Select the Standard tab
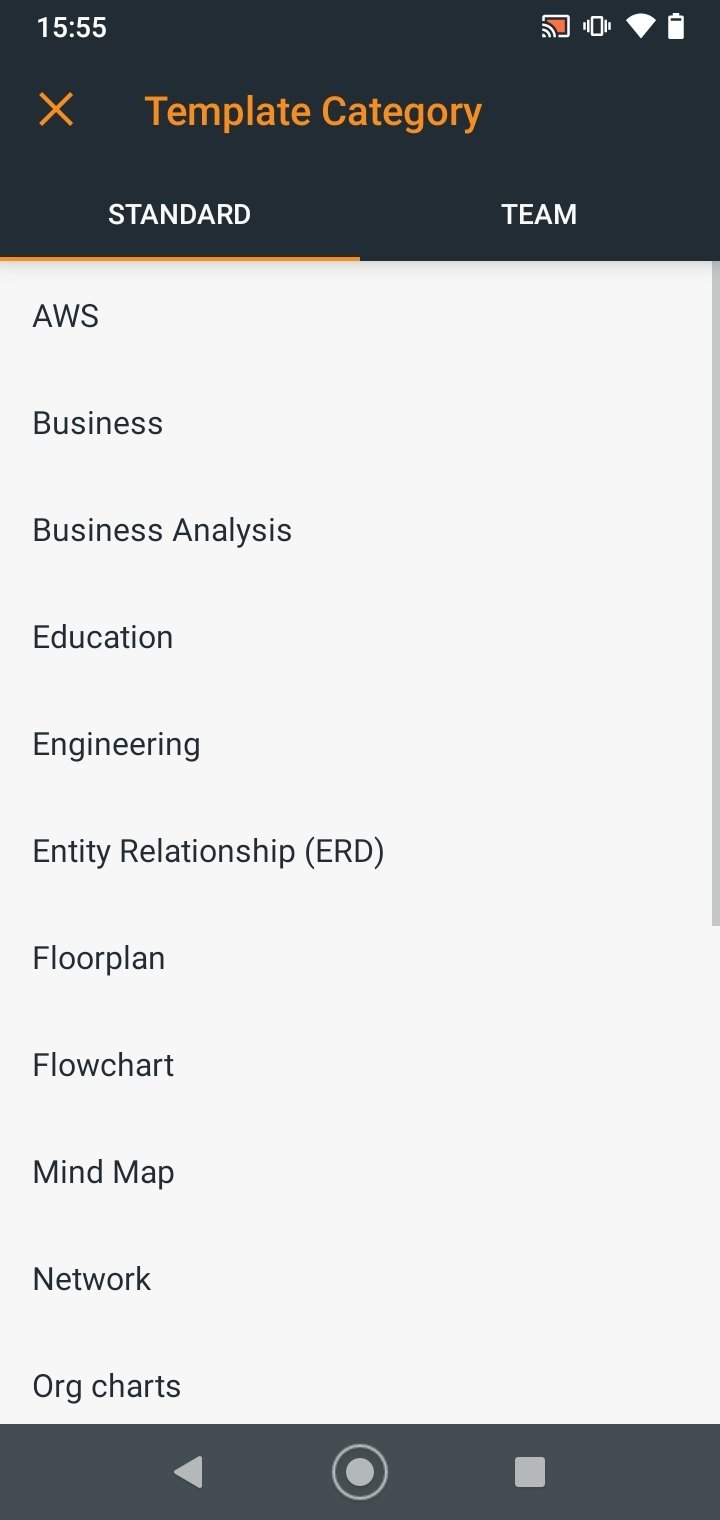Image resolution: width=720 pixels, height=1520 pixels. click(x=180, y=214)
